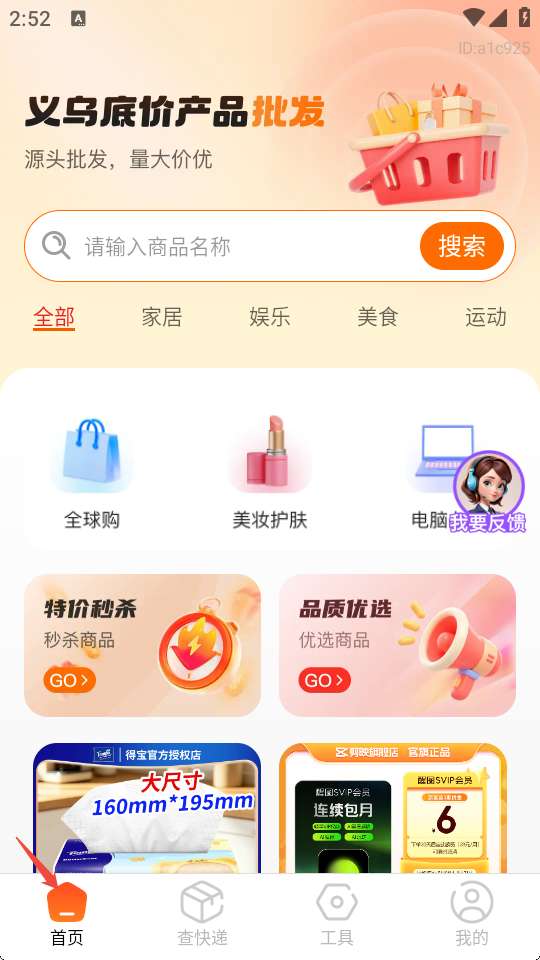View the SVIP membership product card
The height and width of the screenshot is (960, 540).
[x=393, y=808]
